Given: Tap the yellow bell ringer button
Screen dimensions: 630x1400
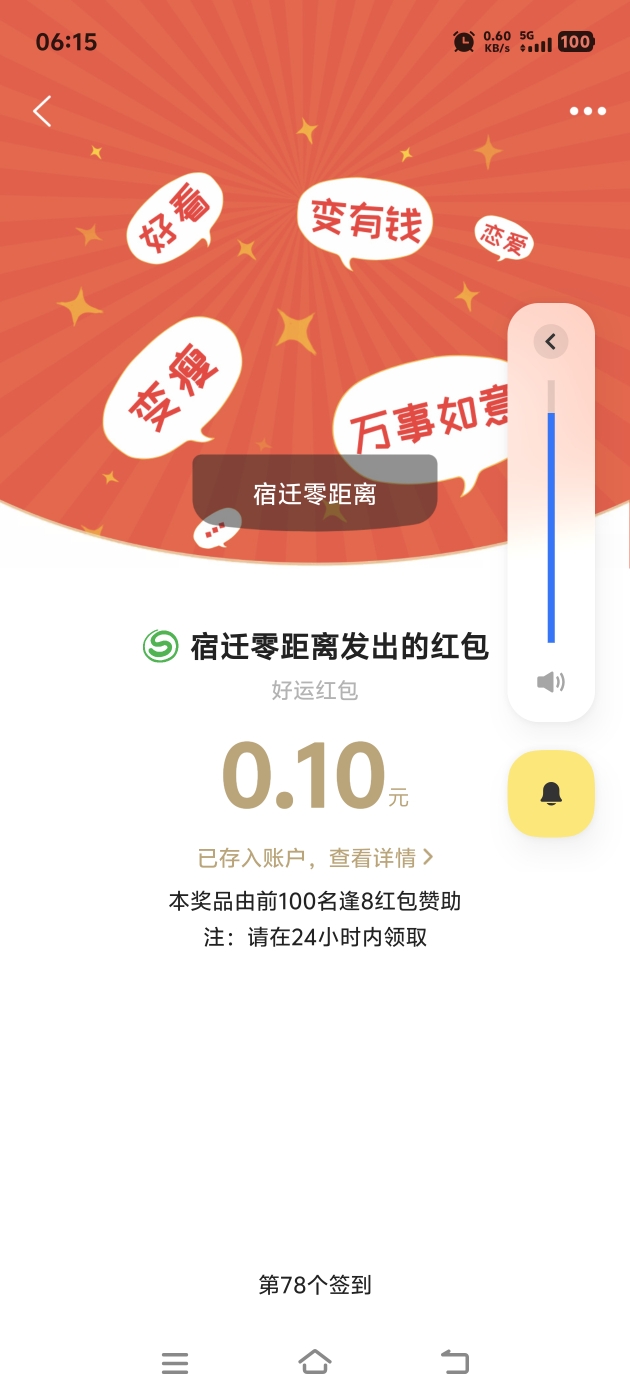Looking at the screenshot, I should 551,793.
